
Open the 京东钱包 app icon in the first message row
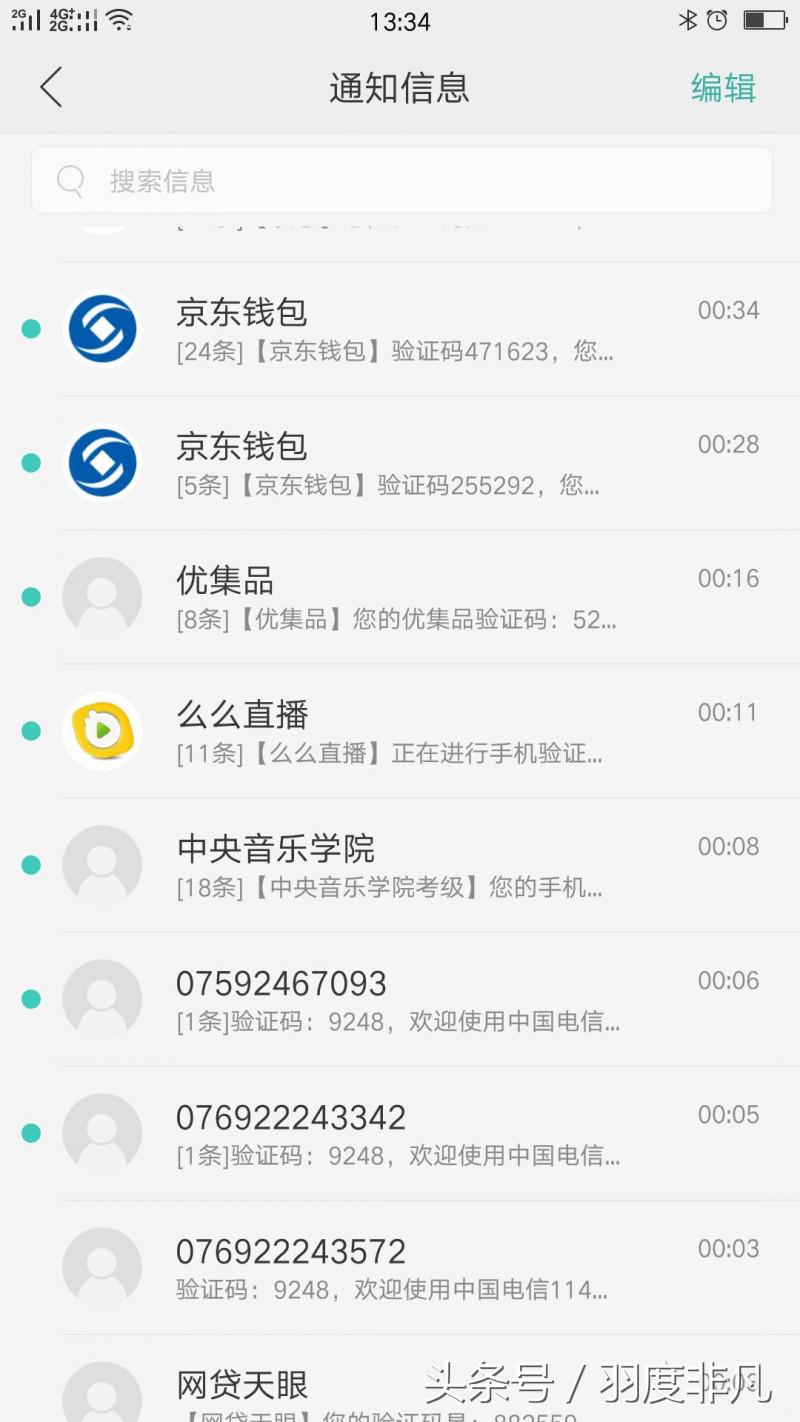pyautogui.click(x=102, y=329)
